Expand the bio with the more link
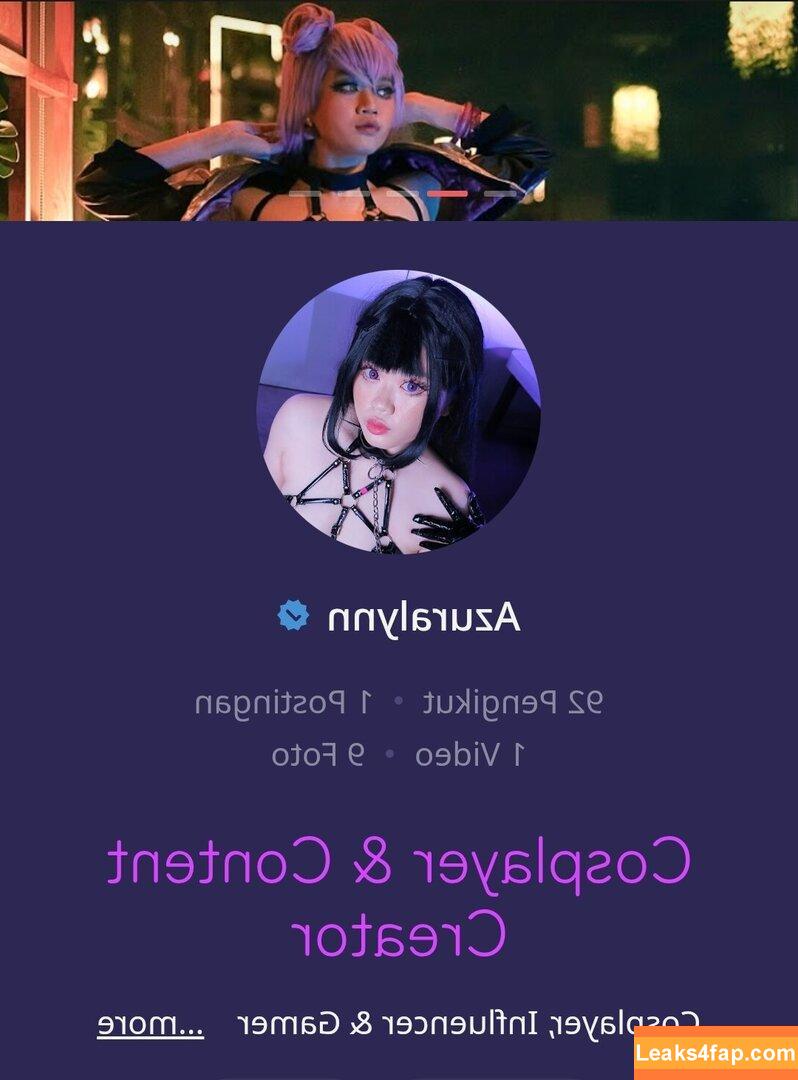 (x=150, y=1025)
